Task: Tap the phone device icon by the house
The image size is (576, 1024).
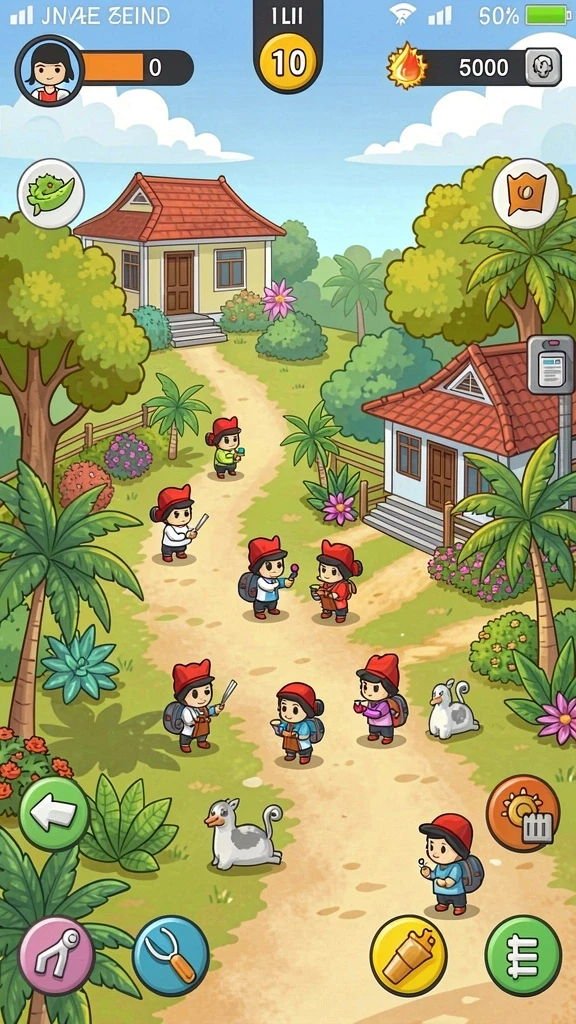Action: (551, 364)
